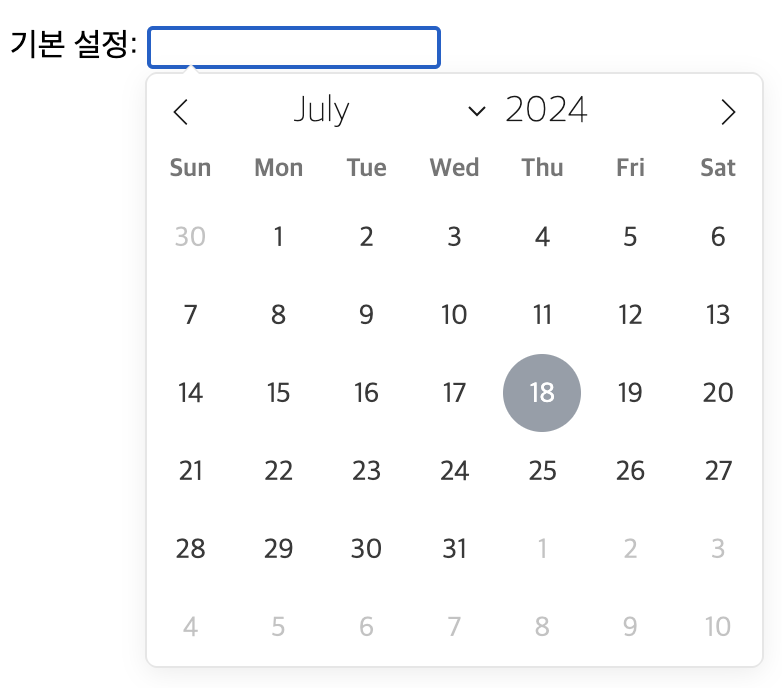
Task: Choose July 31
Action: [x=454, y=549]
